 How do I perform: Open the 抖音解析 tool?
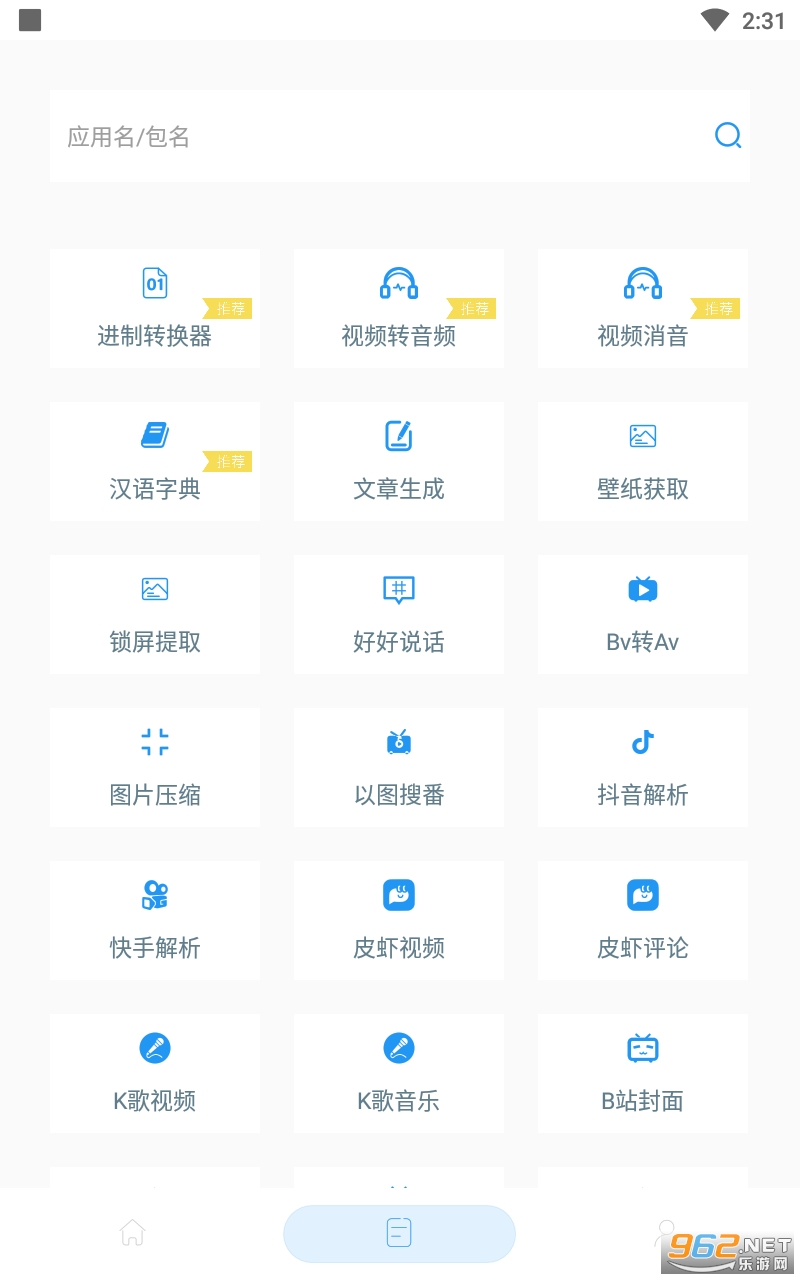pyautogui.click(x=643, y=767)
